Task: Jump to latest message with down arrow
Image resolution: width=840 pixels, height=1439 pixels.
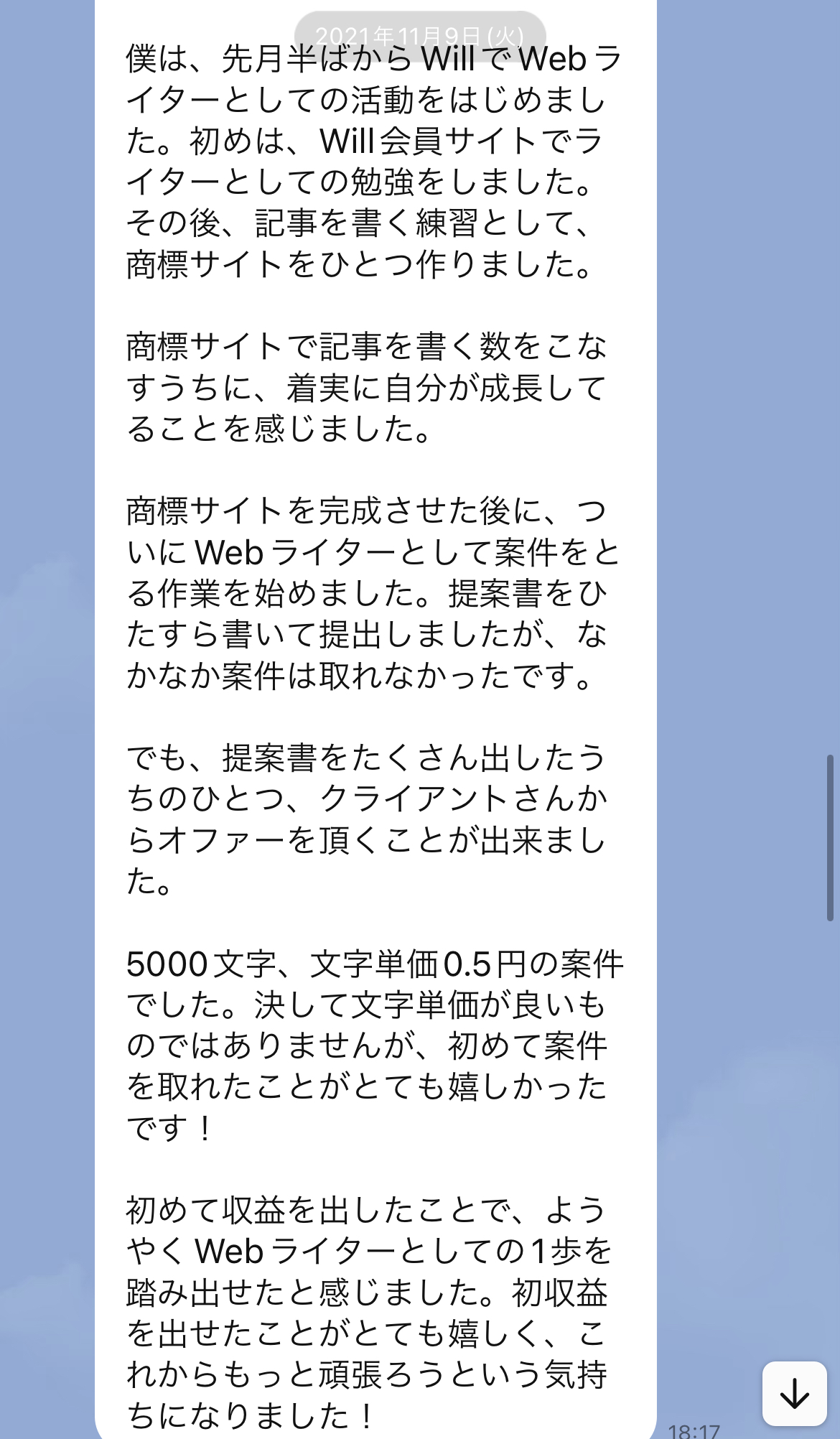Action: (x=794, y=1394)
